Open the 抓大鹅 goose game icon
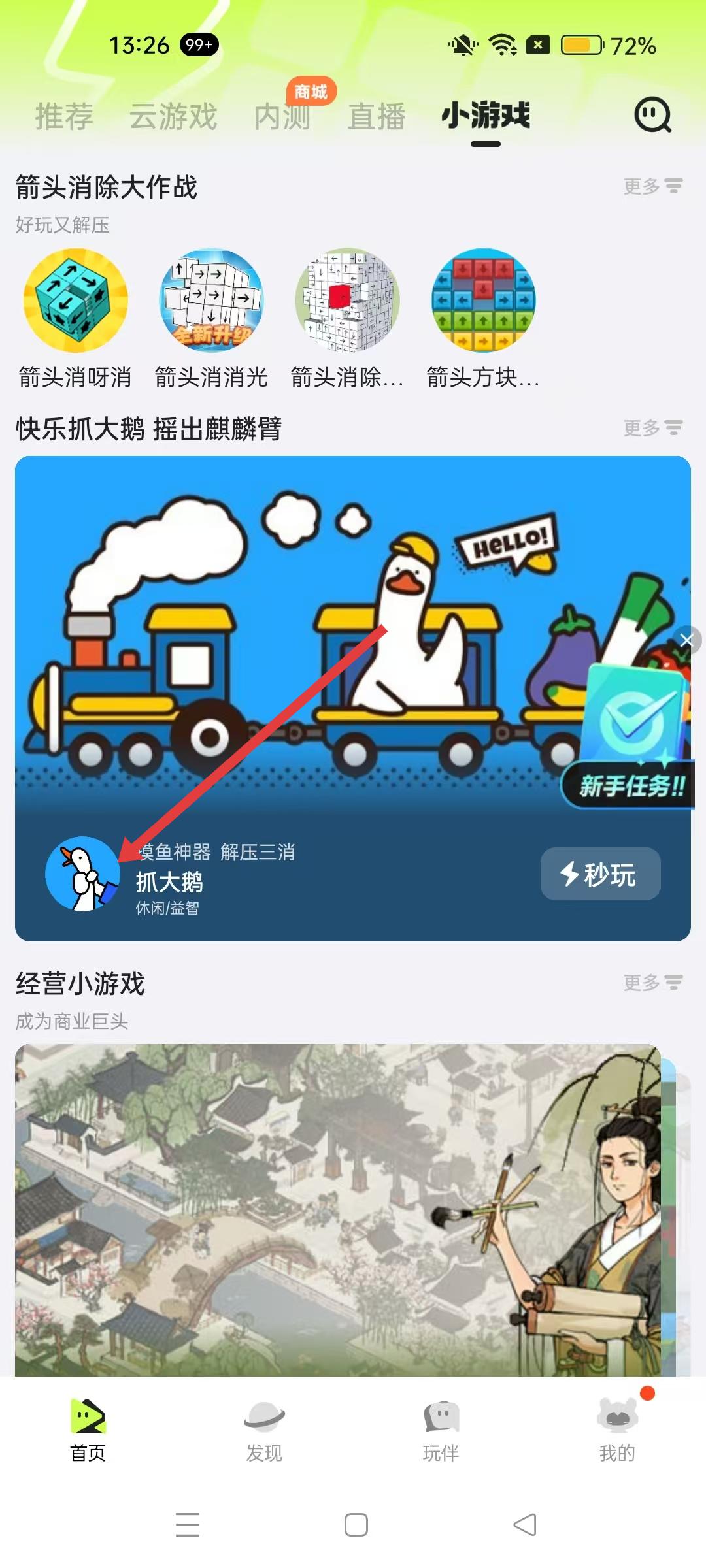 [82, 874]
